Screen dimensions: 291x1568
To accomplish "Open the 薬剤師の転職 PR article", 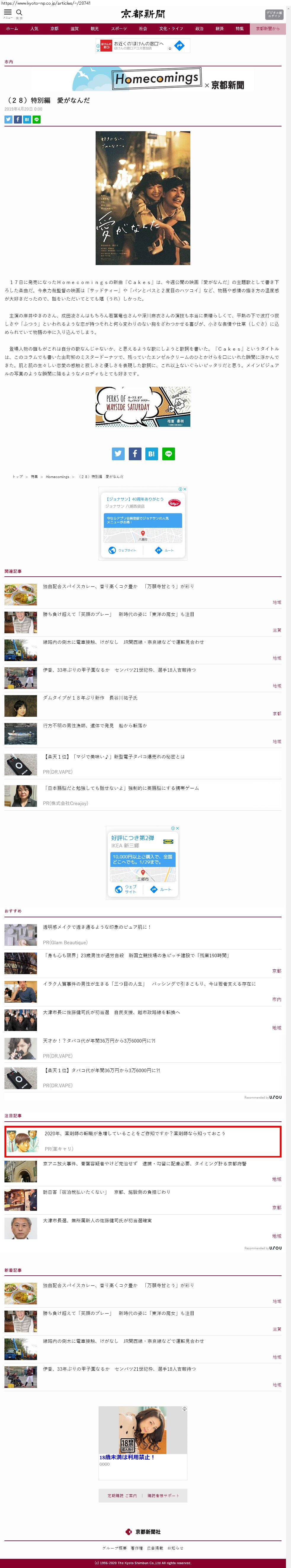I will (134, 1133).
